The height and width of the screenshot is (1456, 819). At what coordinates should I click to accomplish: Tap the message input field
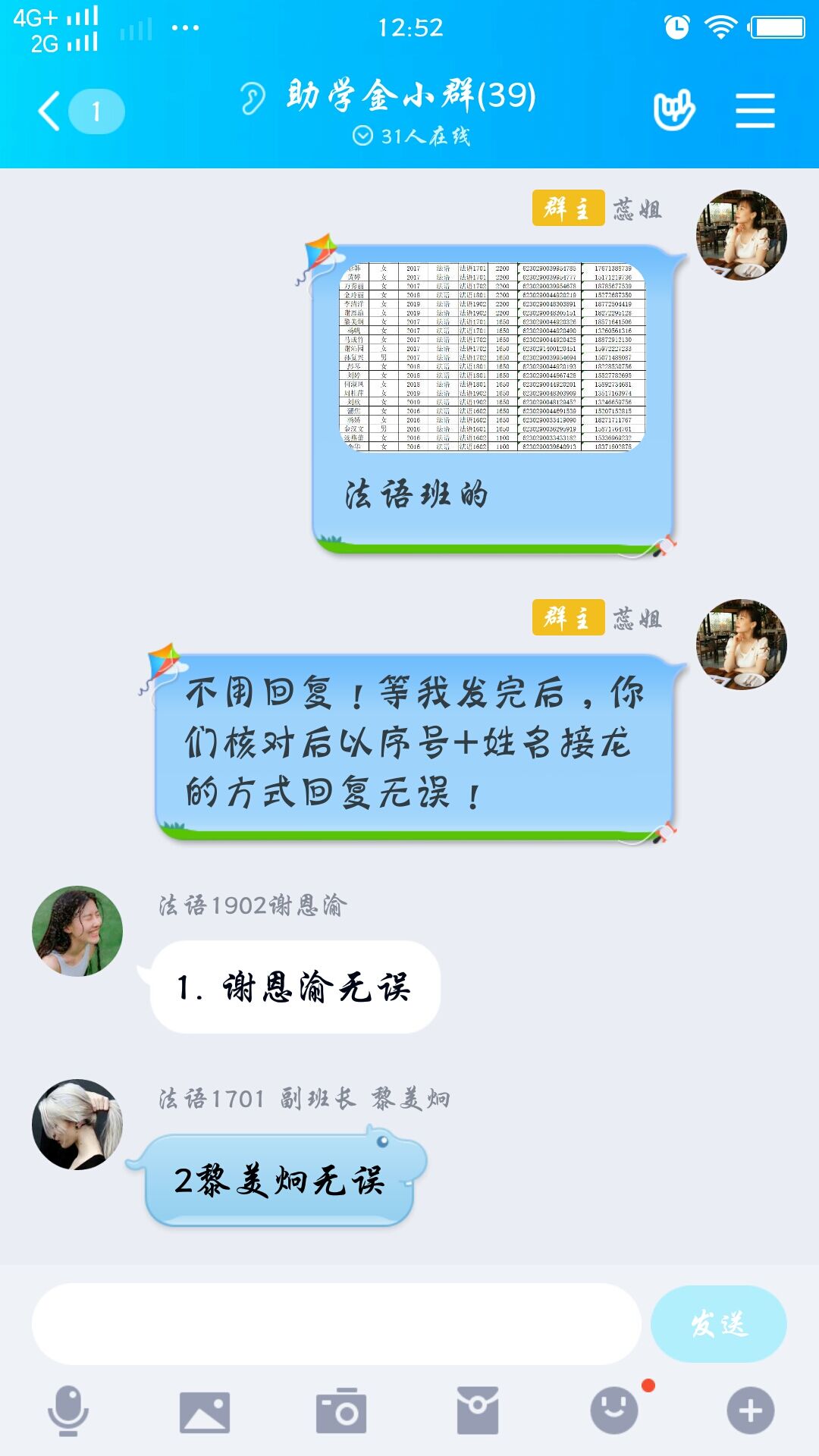tap(336, 1324)
